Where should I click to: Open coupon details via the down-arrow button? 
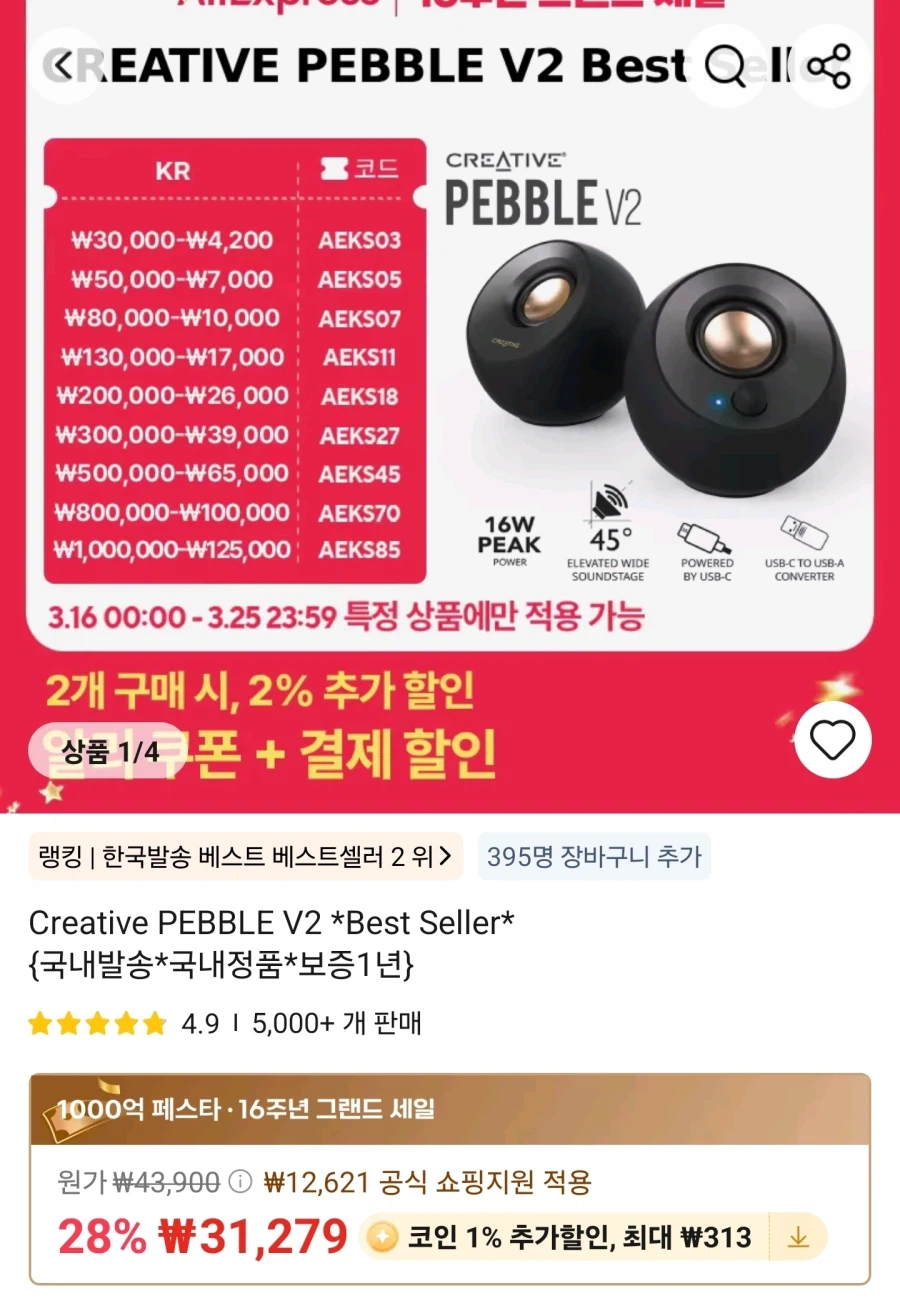coord(797,1237)
